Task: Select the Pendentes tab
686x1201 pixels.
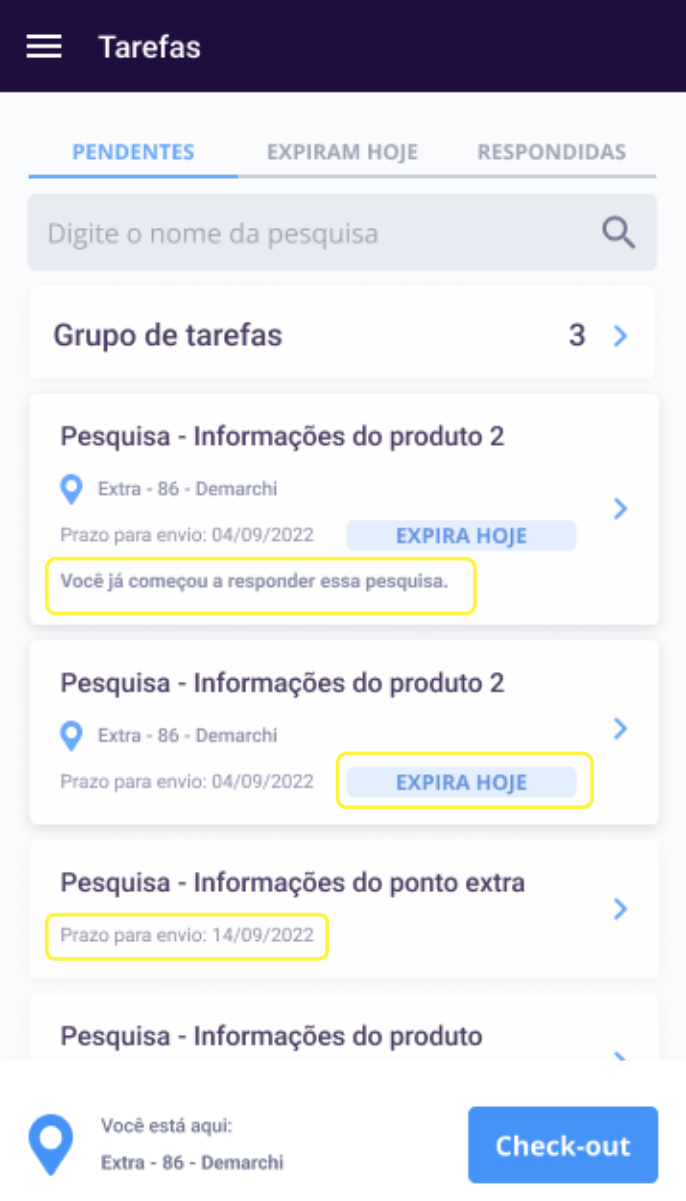Action: tap(133, 153)
